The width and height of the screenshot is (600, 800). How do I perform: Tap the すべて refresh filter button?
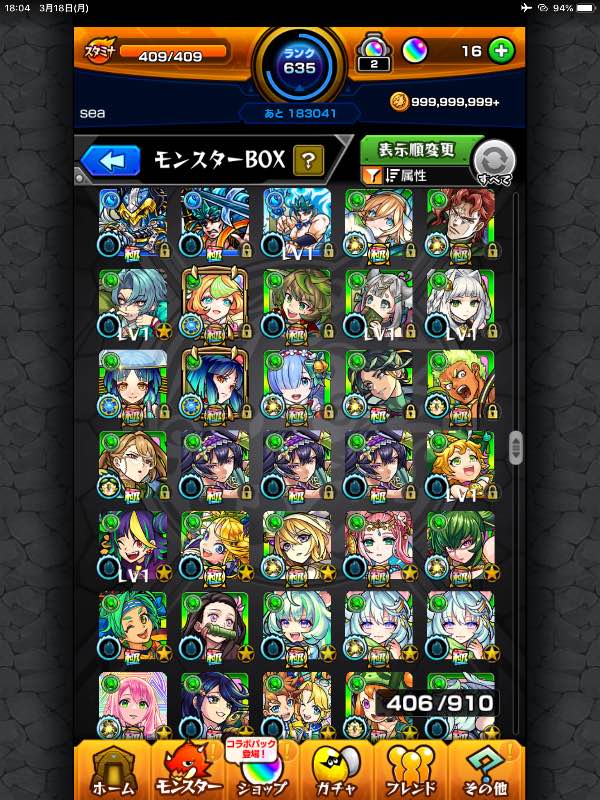point(494,162)
